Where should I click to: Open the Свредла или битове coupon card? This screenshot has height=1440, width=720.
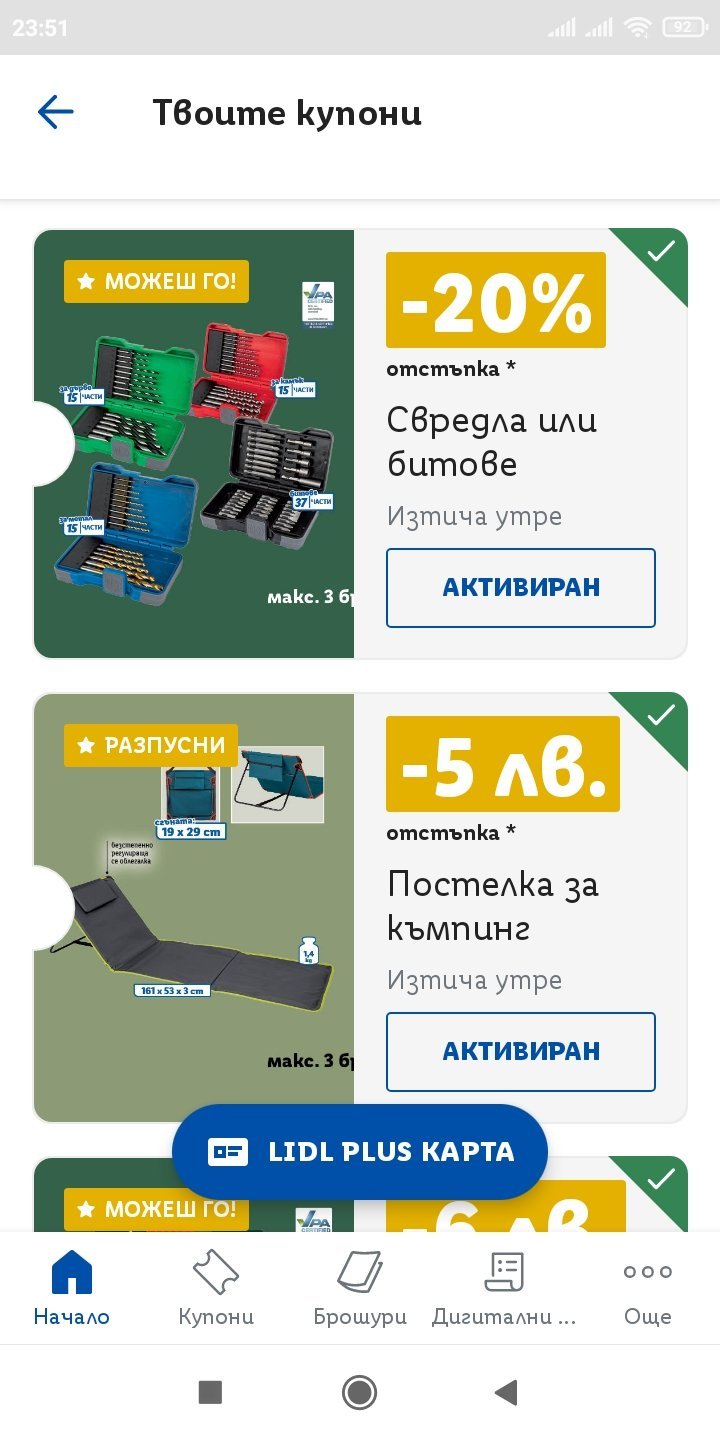(x=360, y=444)
